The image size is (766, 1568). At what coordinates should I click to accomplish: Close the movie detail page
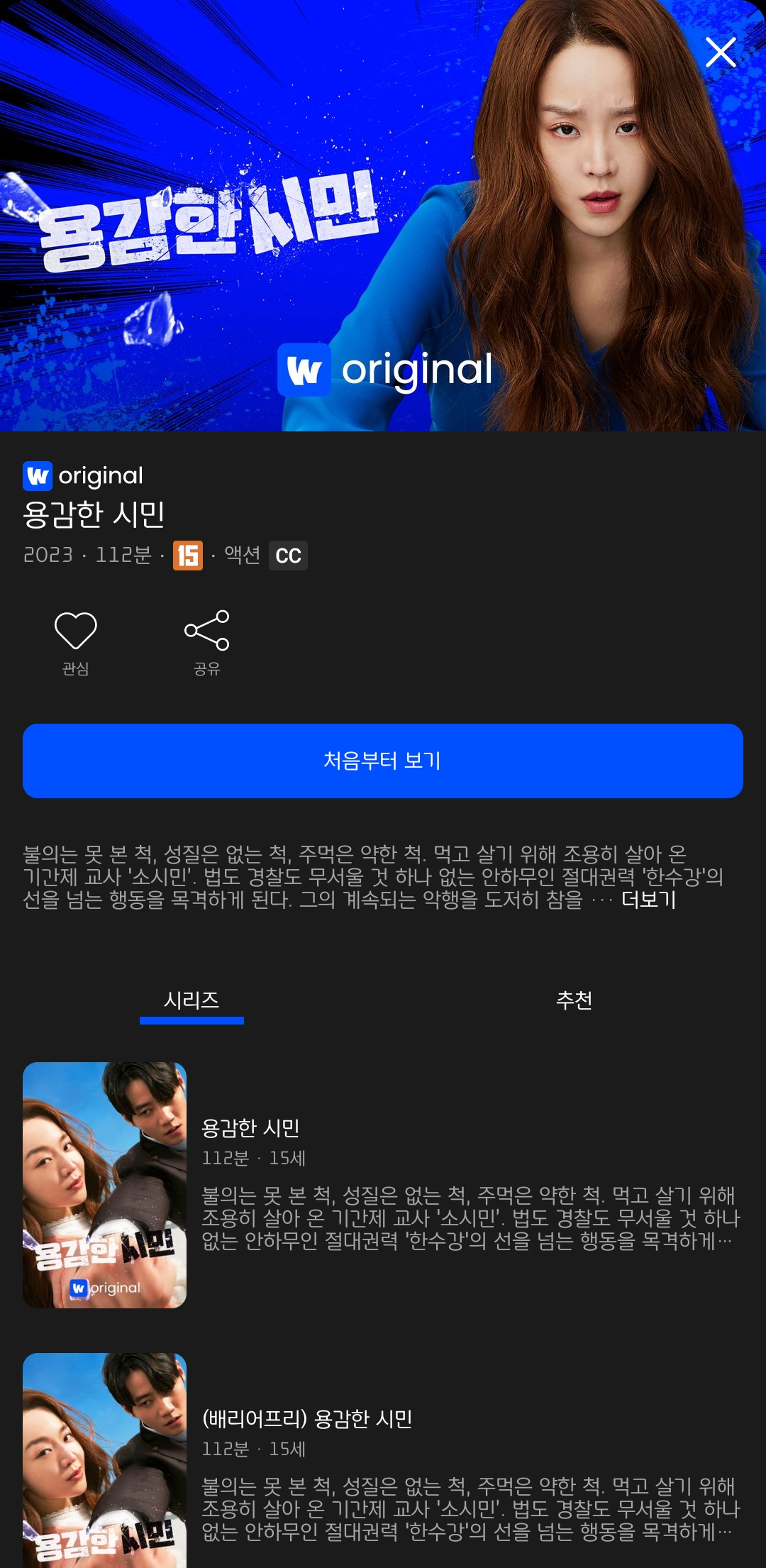click(721, 53)
